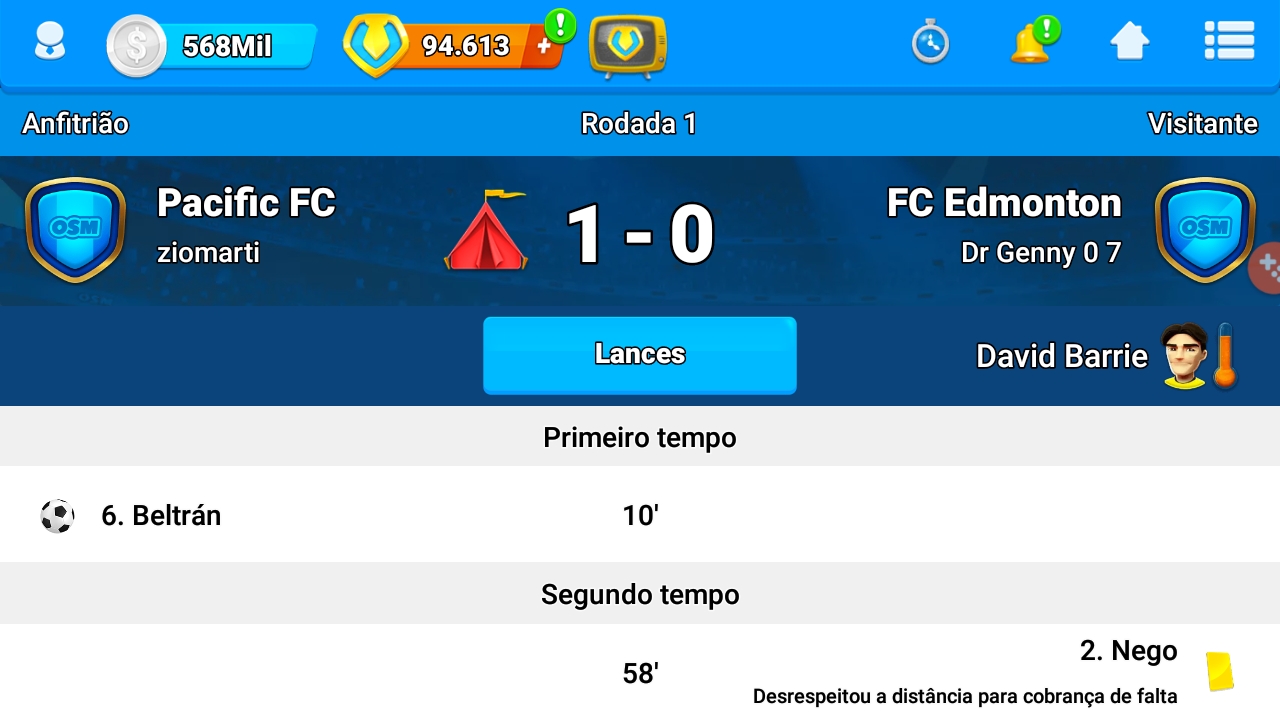Open the 568Mil club funds balance
Image resolution: width=1280 pixels, height=720 pixels.
[212, 46]
